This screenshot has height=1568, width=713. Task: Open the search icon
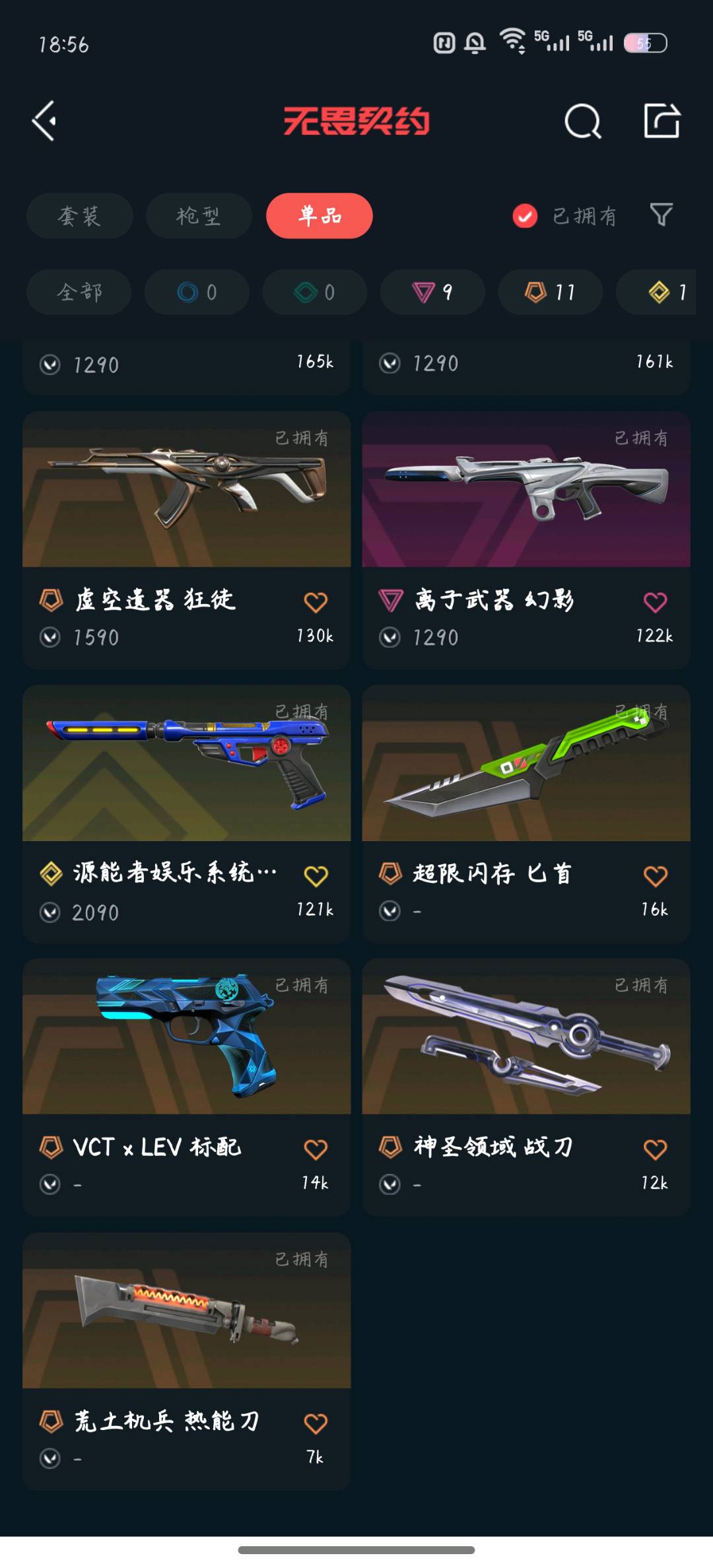pos(582,121)
